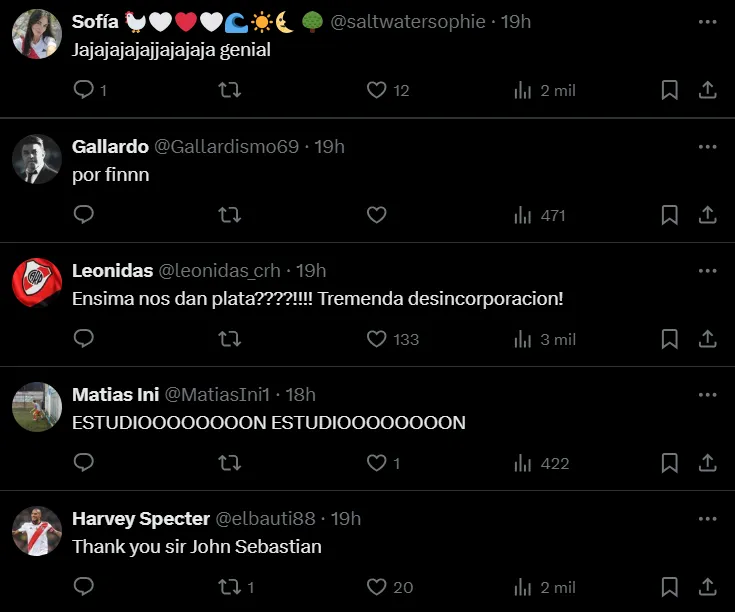Repost Harvey Specter's reply

coord(229,587)
